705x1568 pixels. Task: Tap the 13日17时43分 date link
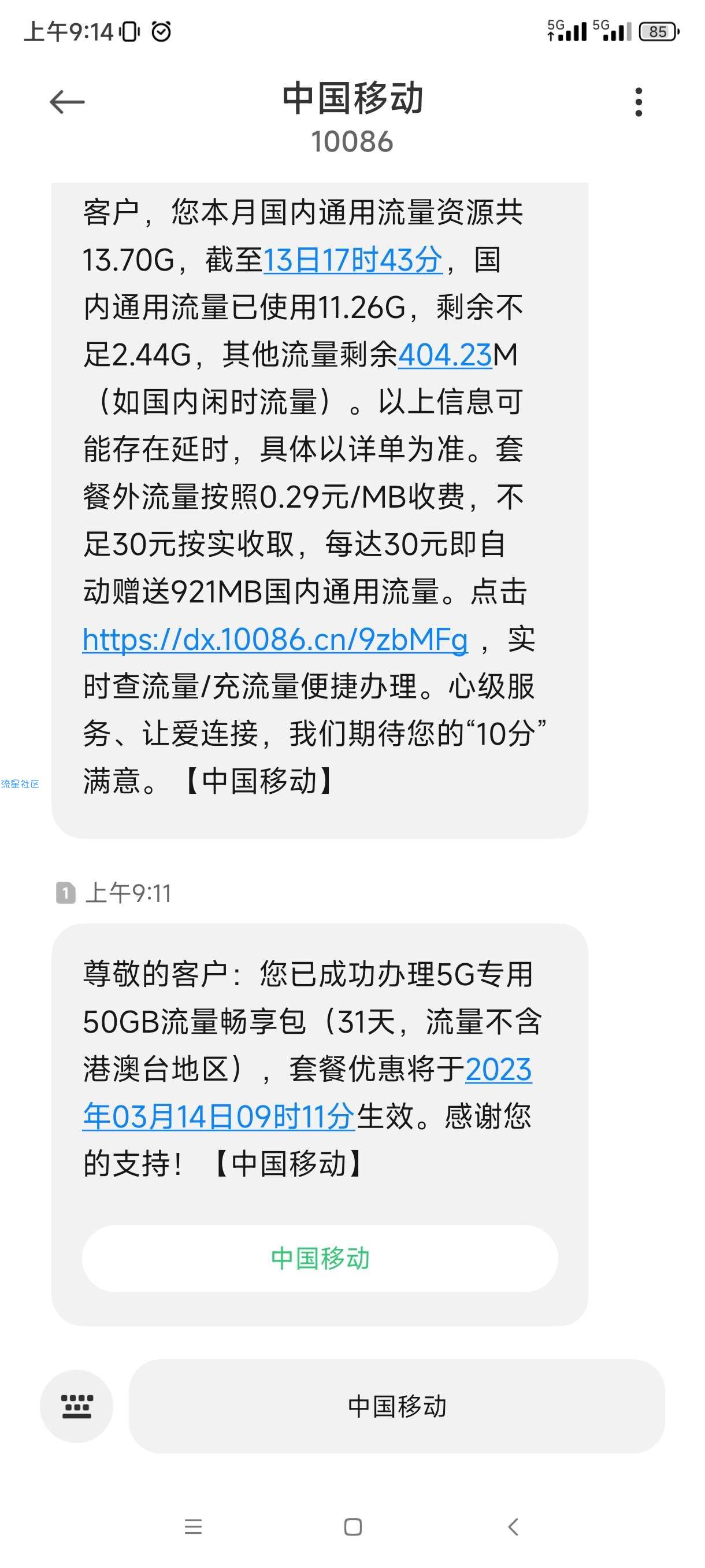point(353,260)
